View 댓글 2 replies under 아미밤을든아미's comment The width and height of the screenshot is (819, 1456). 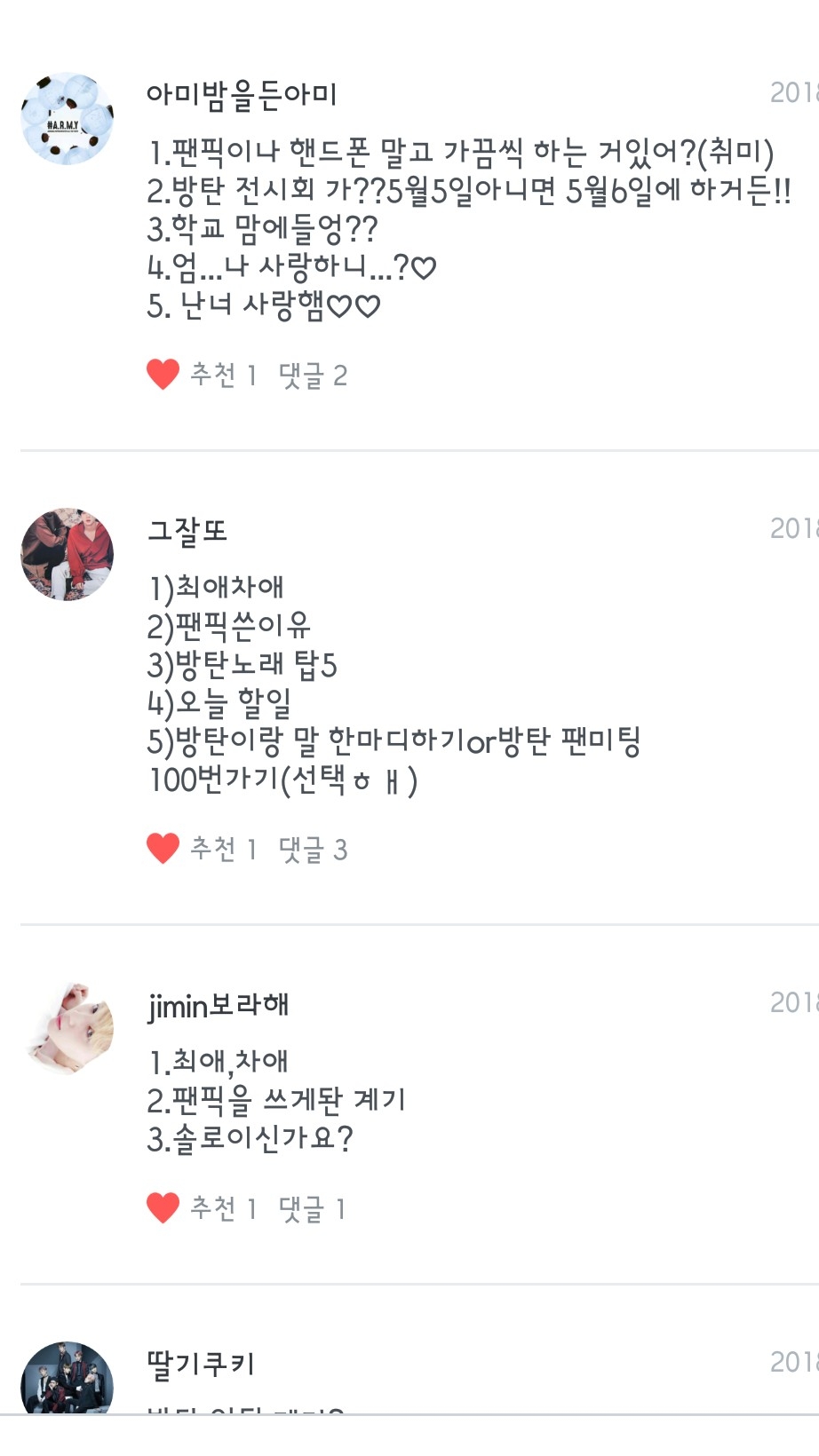pyautogui.click(x=313, y=376)
